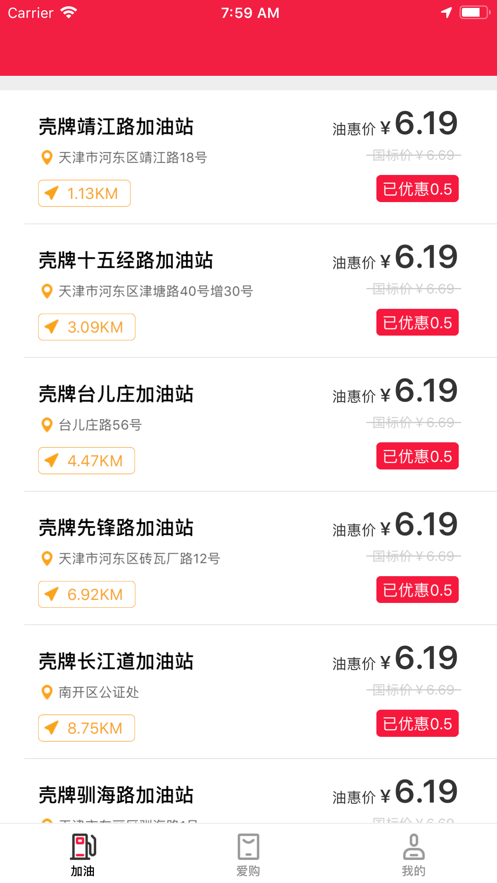Navigate via the 1.13KM distance button
The height and width of the screenshot is (883, 497).
(x=84, y=193)
